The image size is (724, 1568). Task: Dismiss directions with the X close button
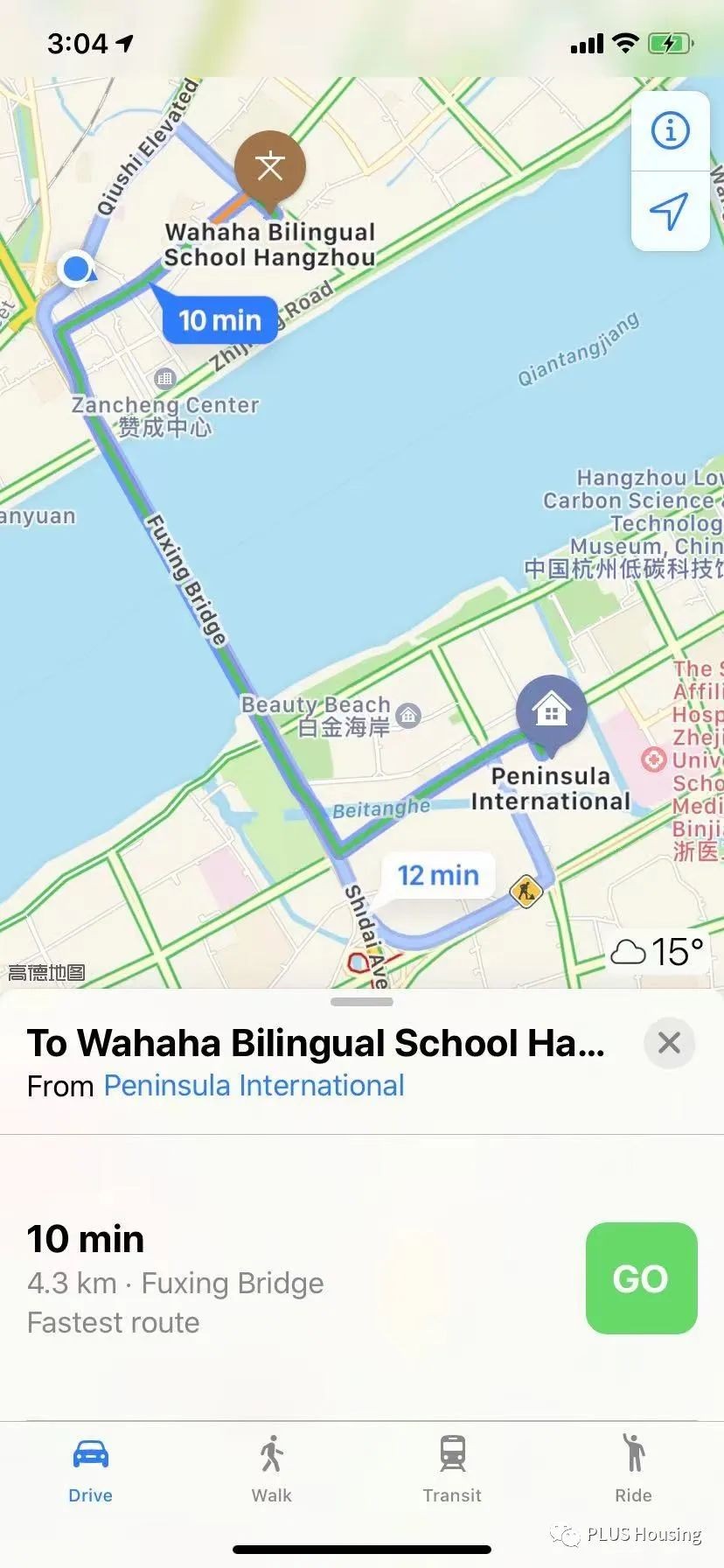(x=669, y=1043)
